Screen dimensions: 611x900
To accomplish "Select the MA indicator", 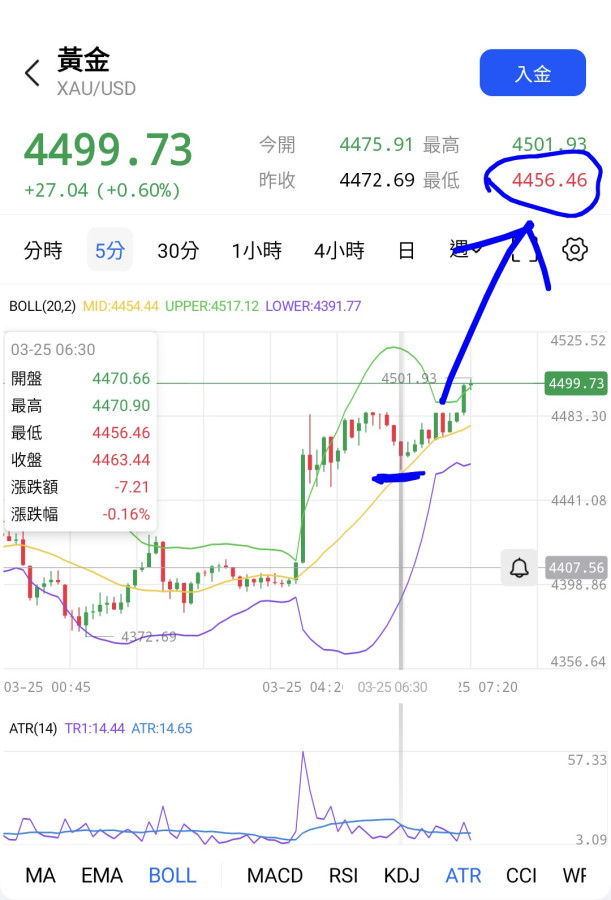I will click(40, 875).
